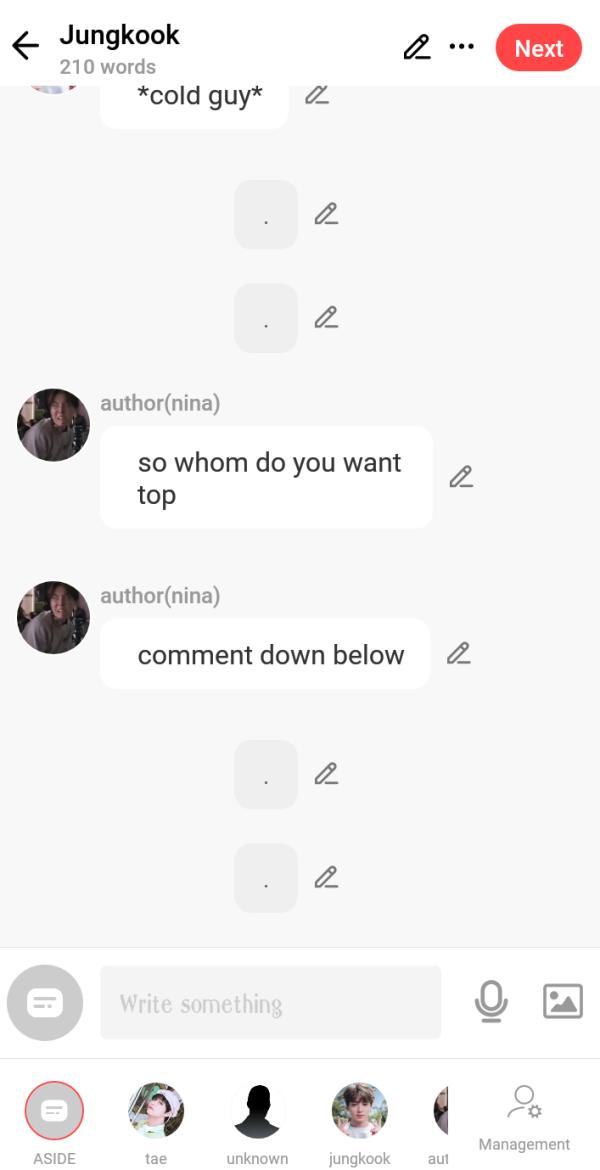Viewport: 600px width, 1170px height.
Task: Go back using the arrow icon
Action: pyautogui.click(x=25, y=46)
